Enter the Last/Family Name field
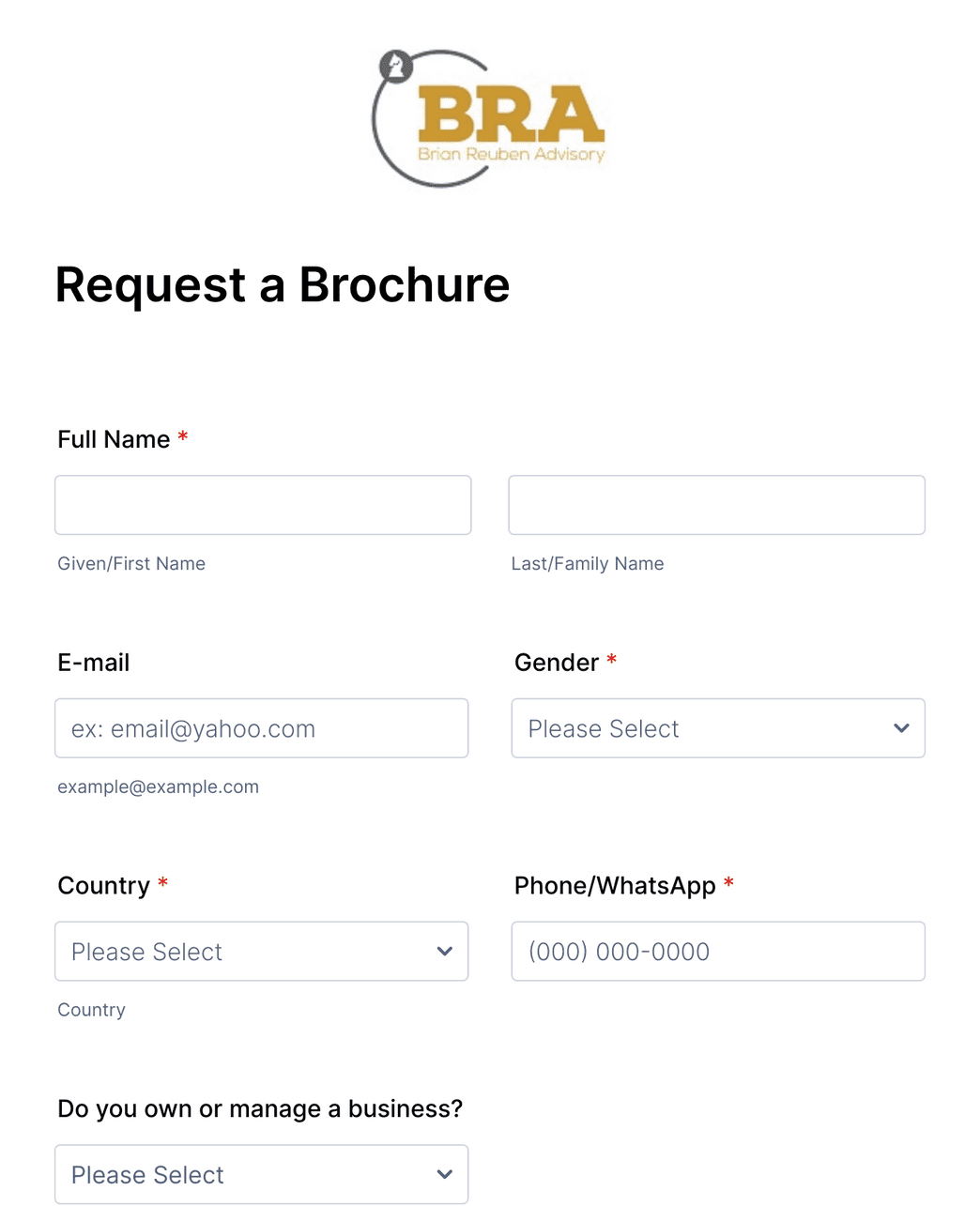Image resolution: width=980 pixels, height=1206 pixels. point(716,505)
